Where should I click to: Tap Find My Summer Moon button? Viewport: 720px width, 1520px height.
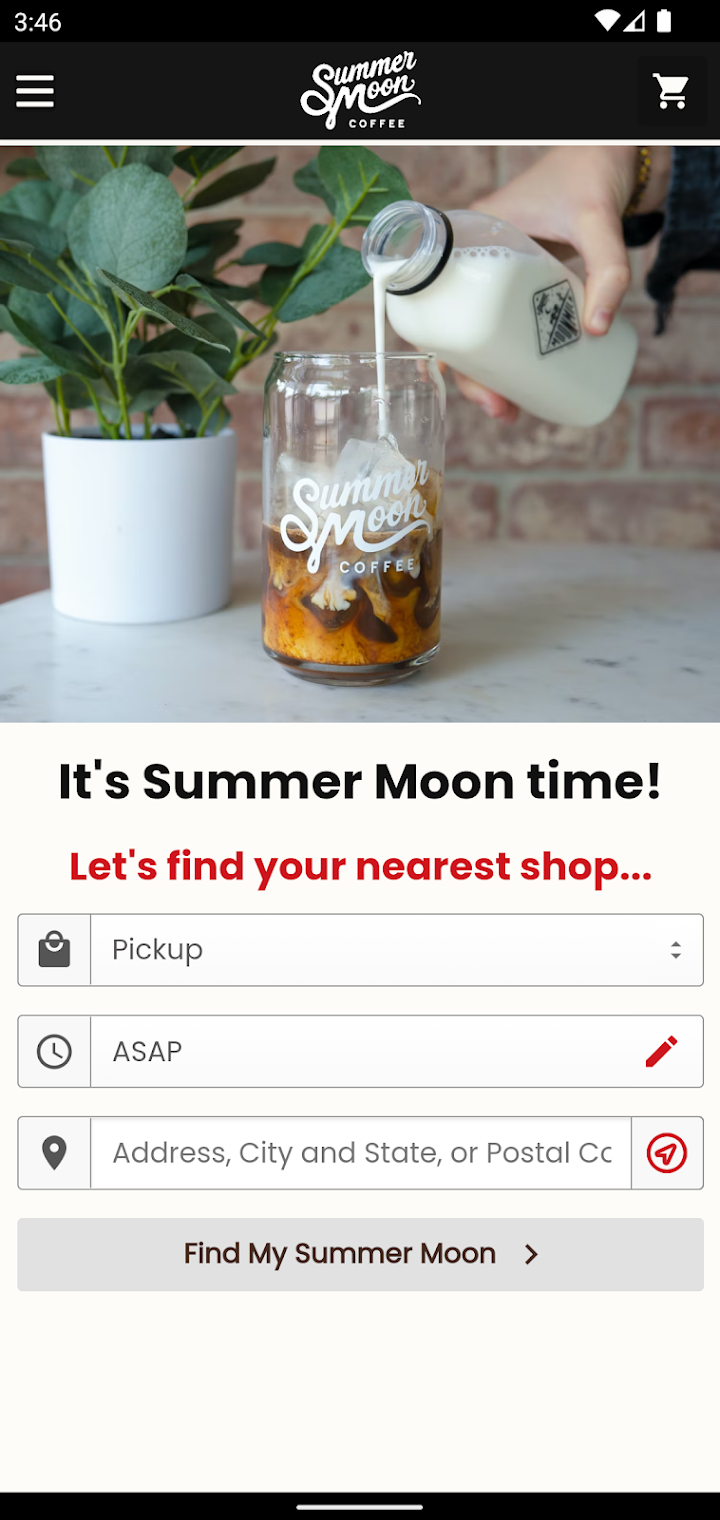coord(360,1254)
